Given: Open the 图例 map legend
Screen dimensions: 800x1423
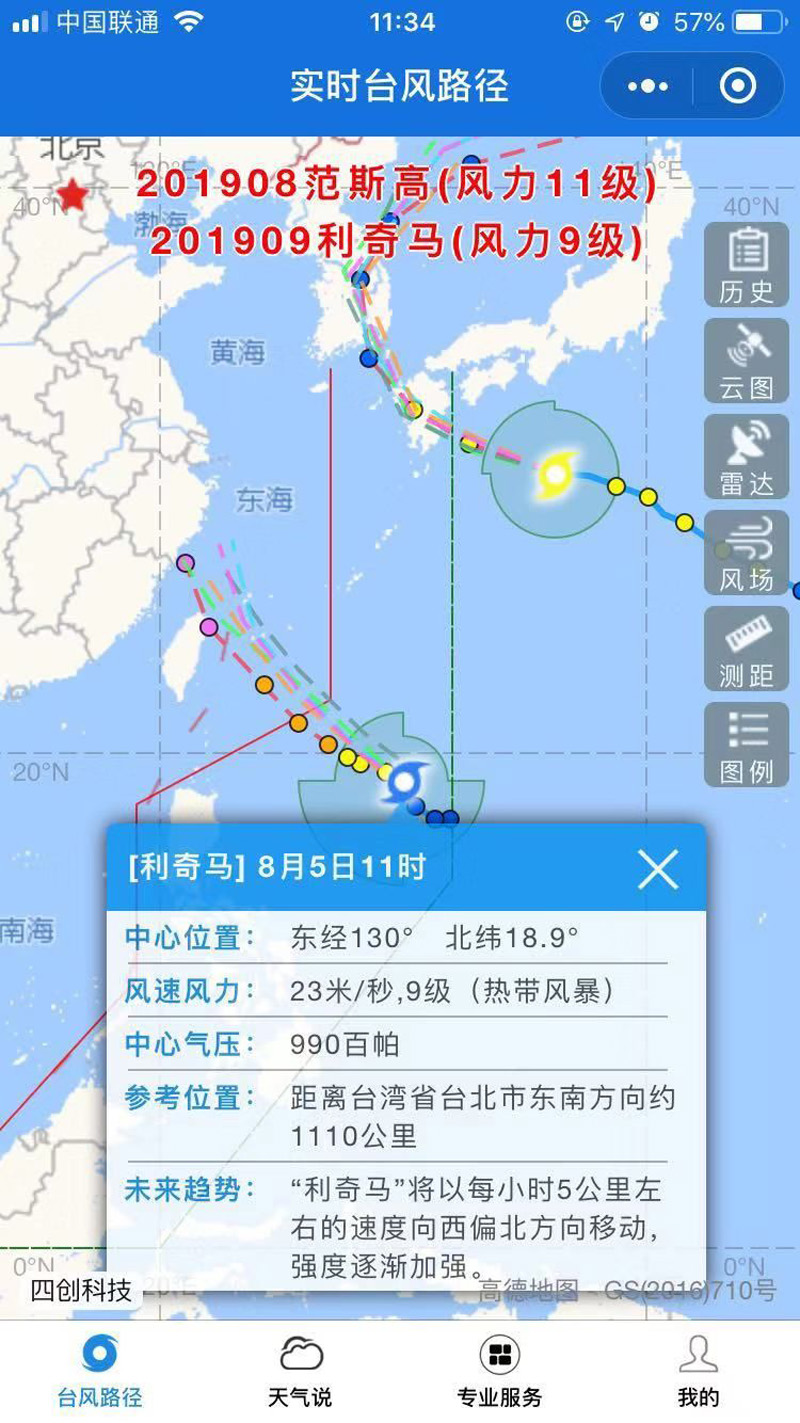Looking at the screenshot, I should coord(746,745).
